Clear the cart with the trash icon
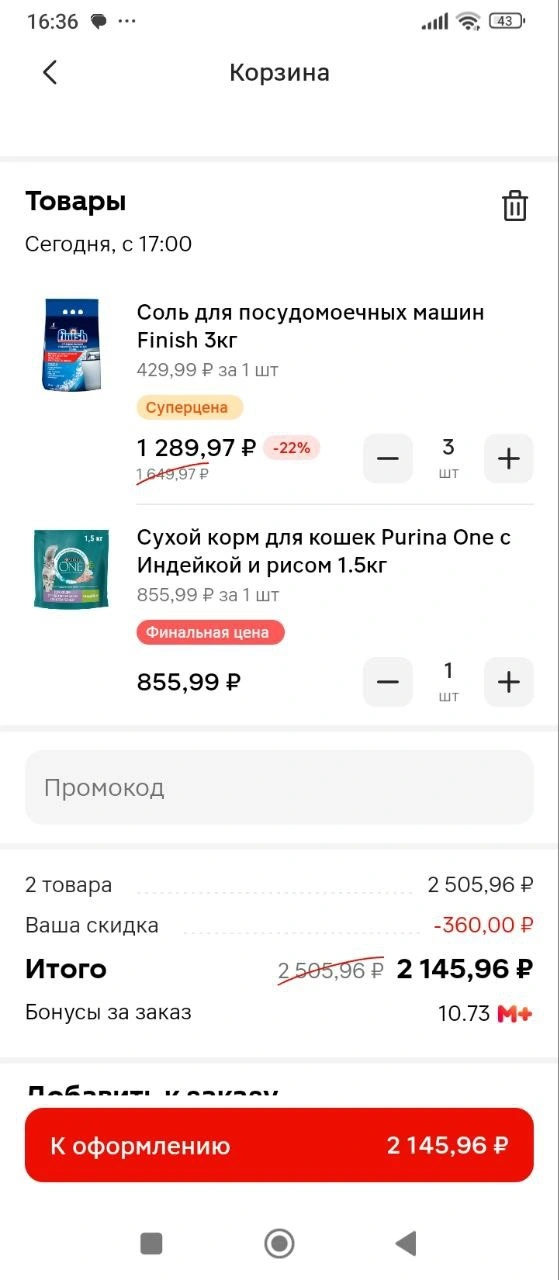 click(x=514, y=205)
